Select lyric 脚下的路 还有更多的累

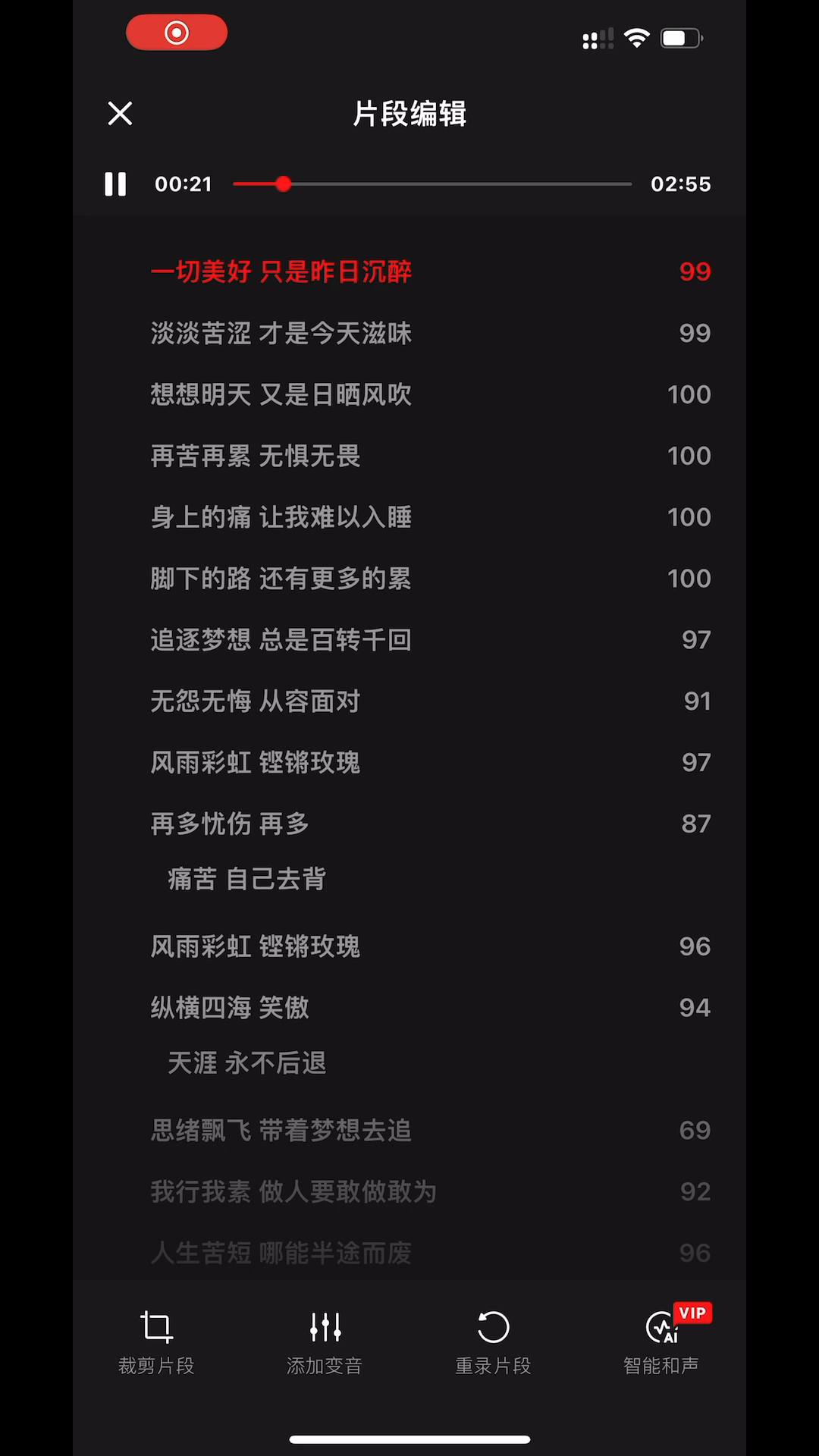click(x=281, y=579)
